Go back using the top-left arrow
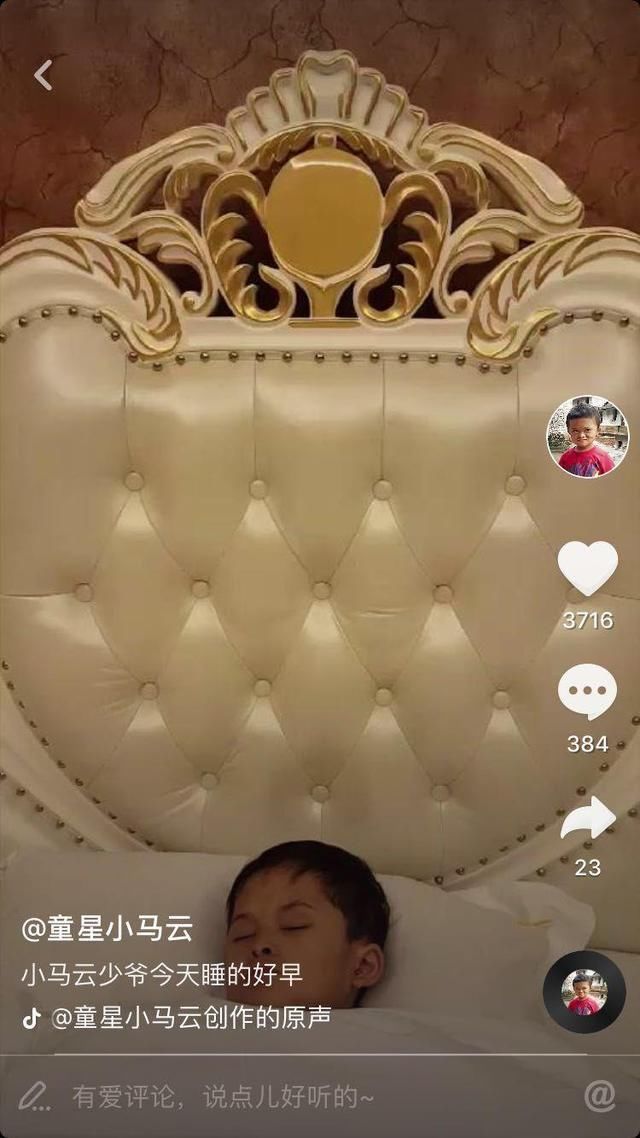The image size is (640, 1138). click(x=43, y=75)
